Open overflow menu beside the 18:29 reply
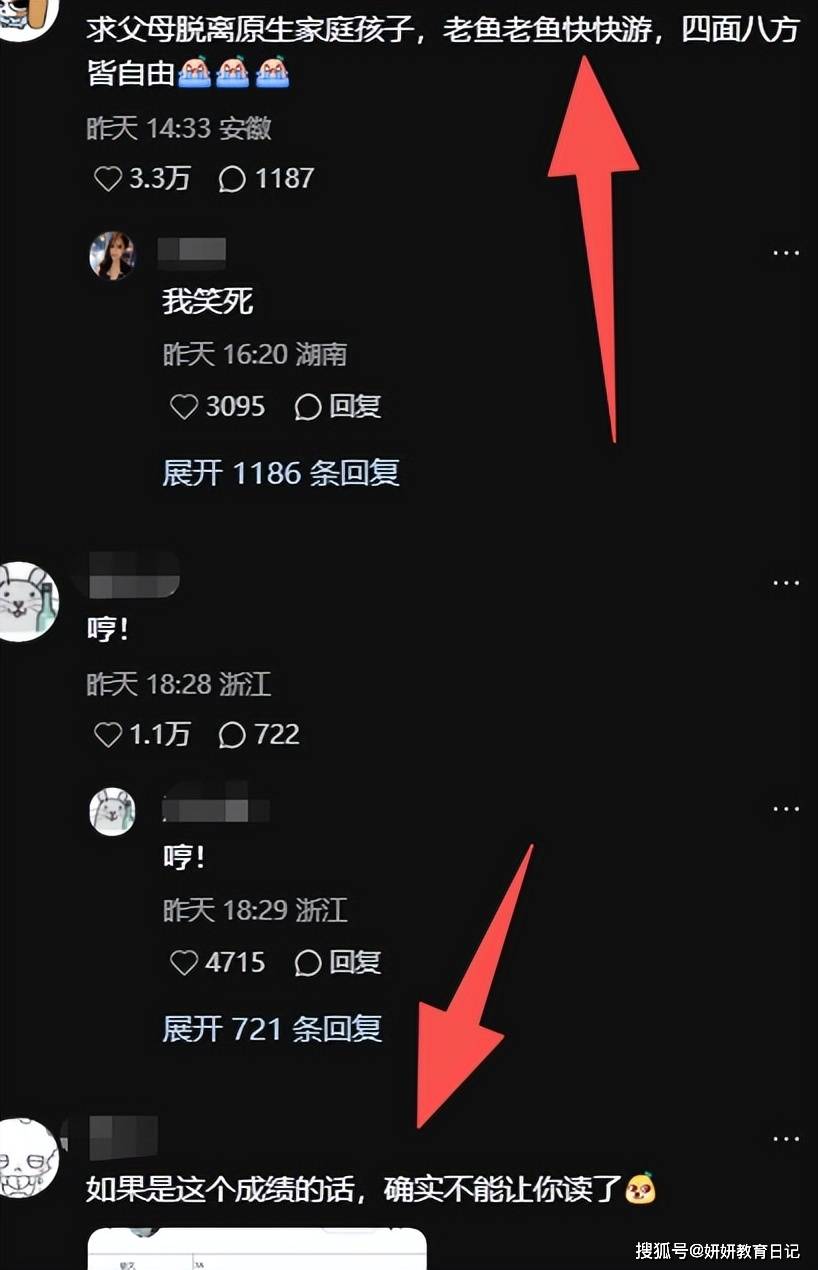 786,808
